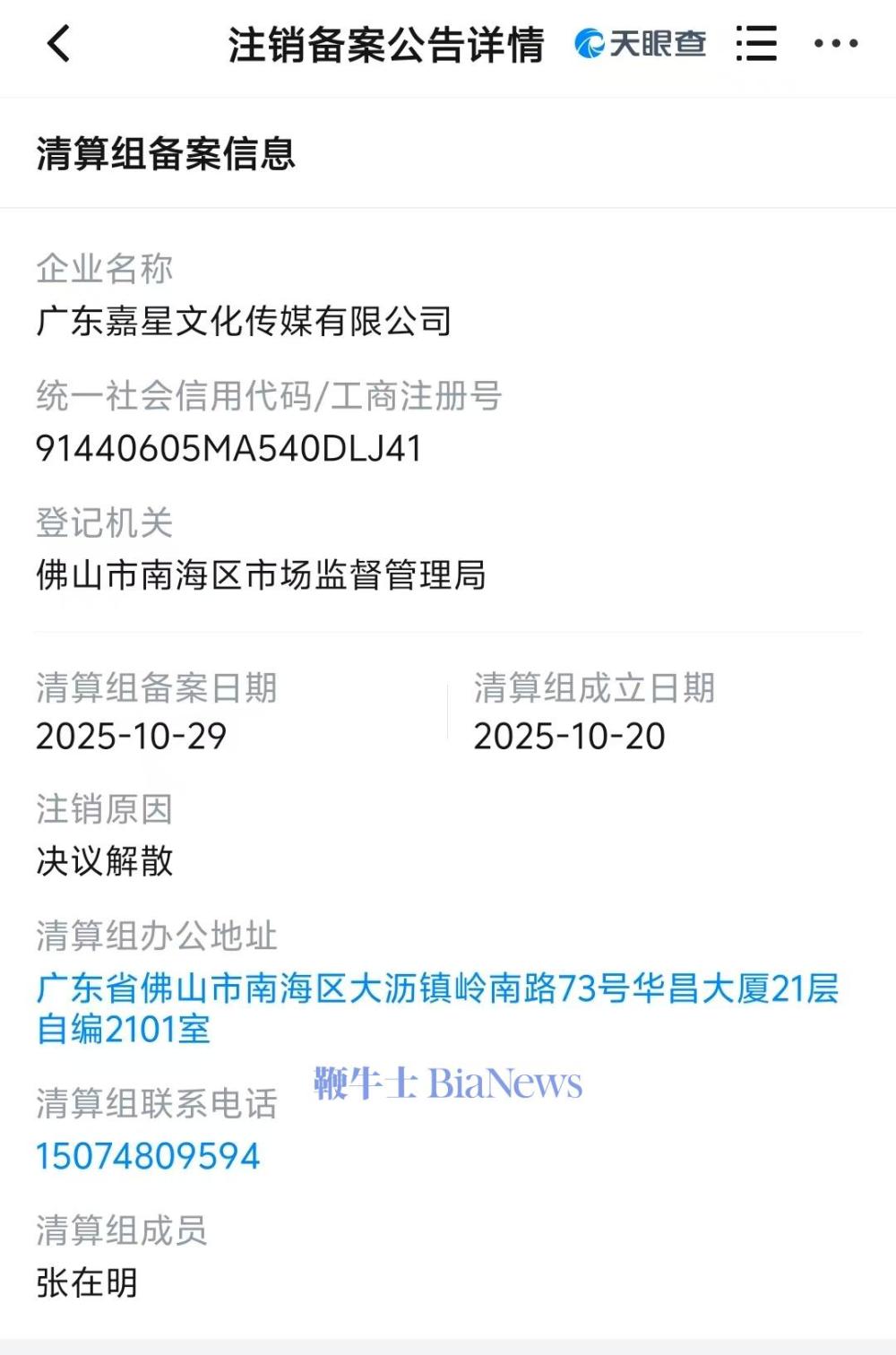Screen dimensions: 896x1355
Task: Open the list menu icon in header
Action: coord(755,43)
